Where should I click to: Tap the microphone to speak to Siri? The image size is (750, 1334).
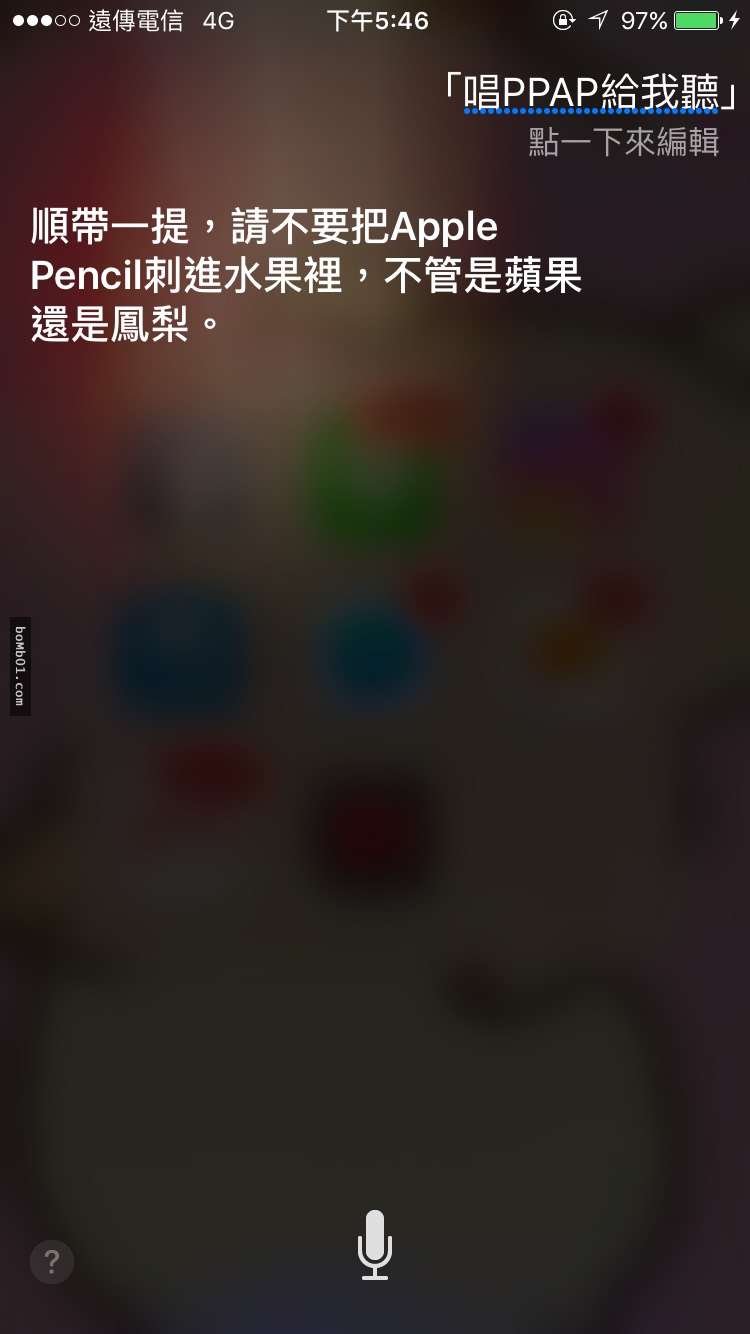(x=375, y=1244)
